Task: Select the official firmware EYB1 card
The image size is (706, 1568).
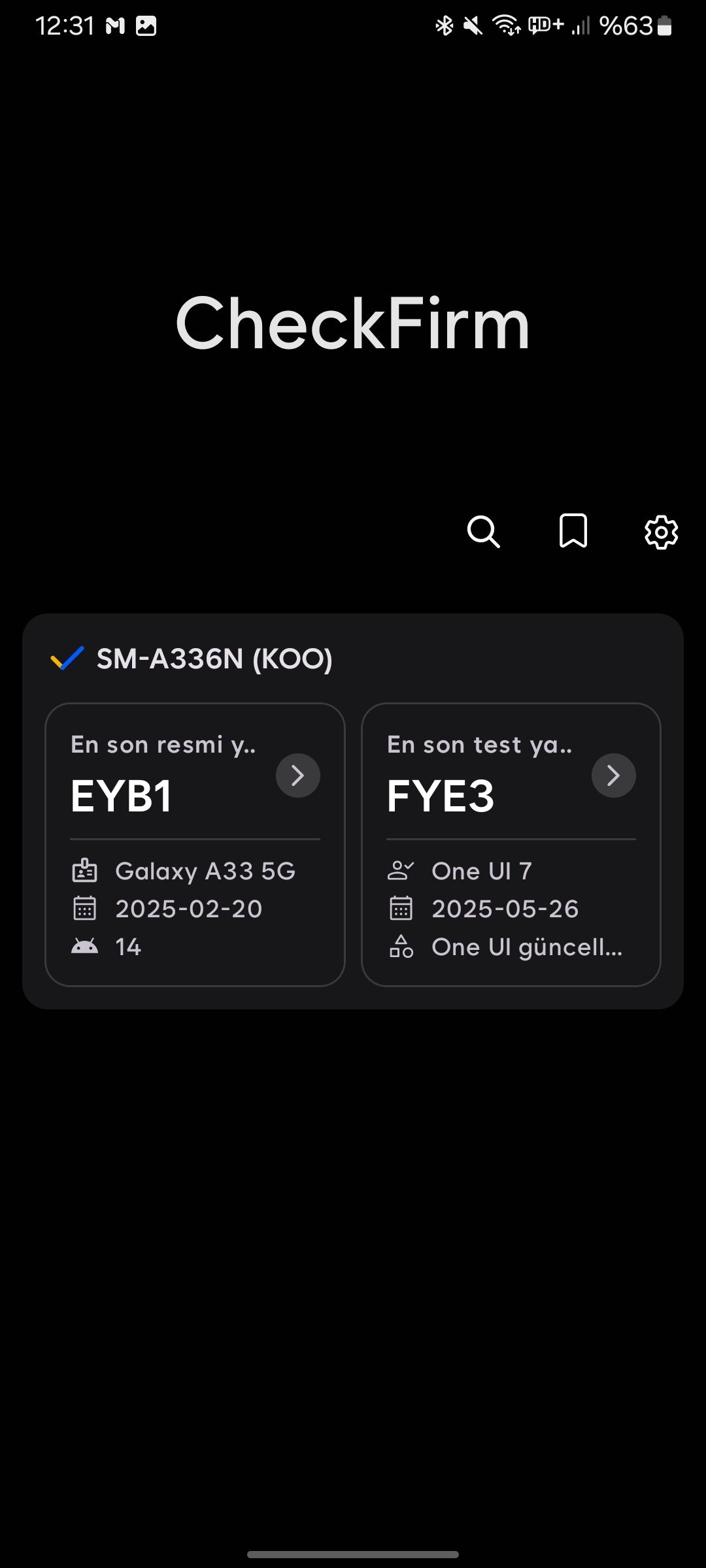Action: pos(195,840)
